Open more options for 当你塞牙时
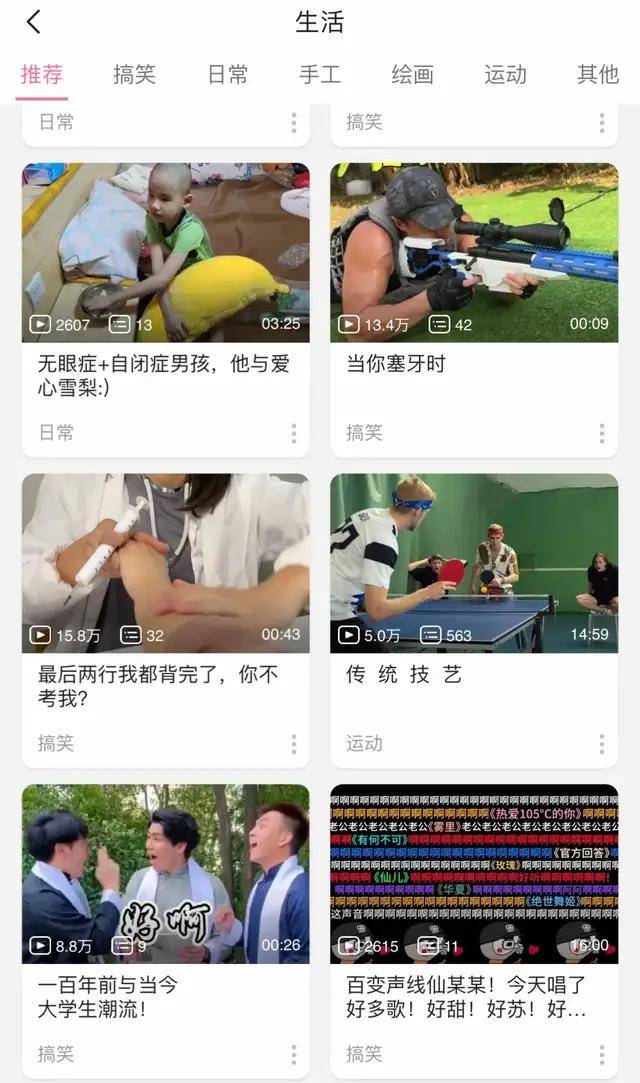The height and width of the screenshot is (1083, 640). tap(602, 433)
